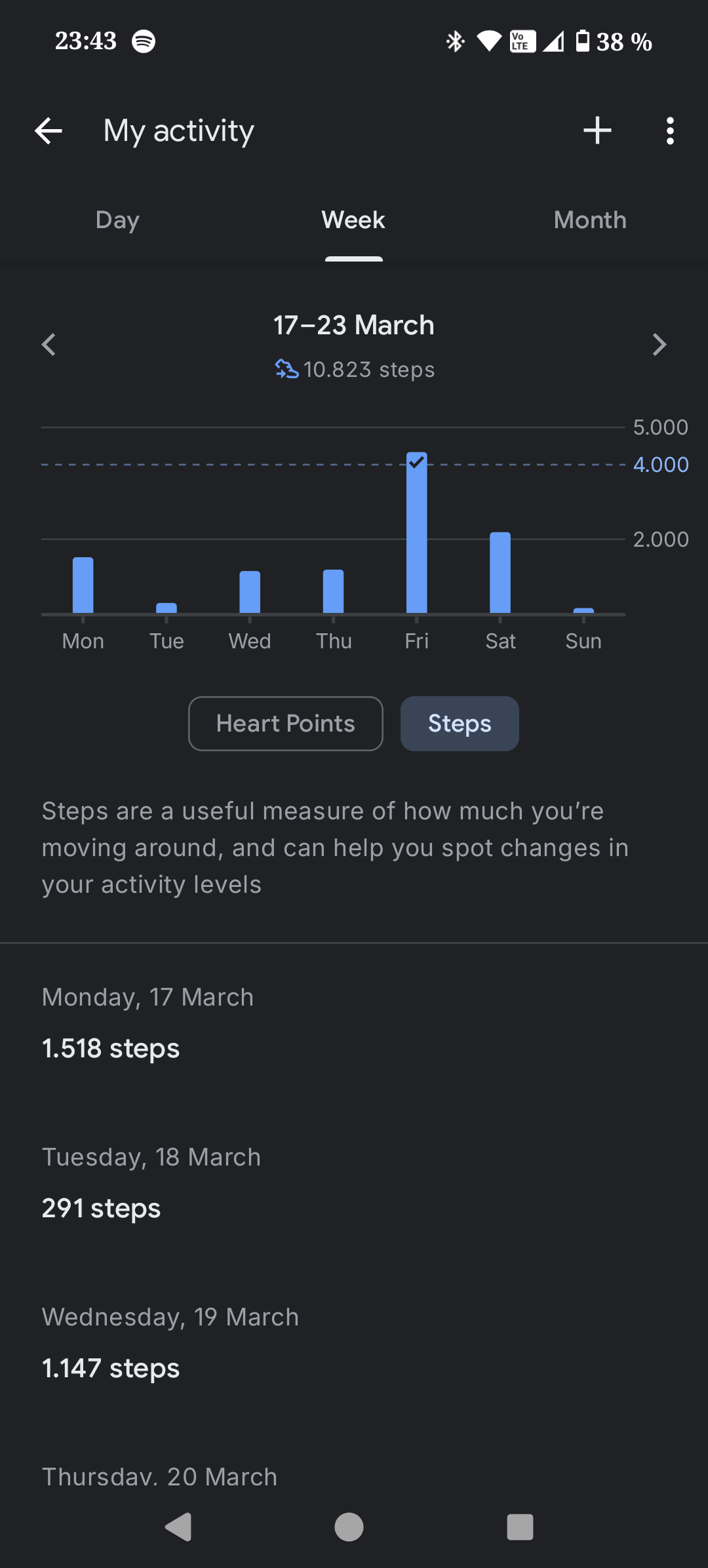The height and width of the screenshot is (1568, 708).
Task: Switch to the Day tab
Action: tap(117, 220)
